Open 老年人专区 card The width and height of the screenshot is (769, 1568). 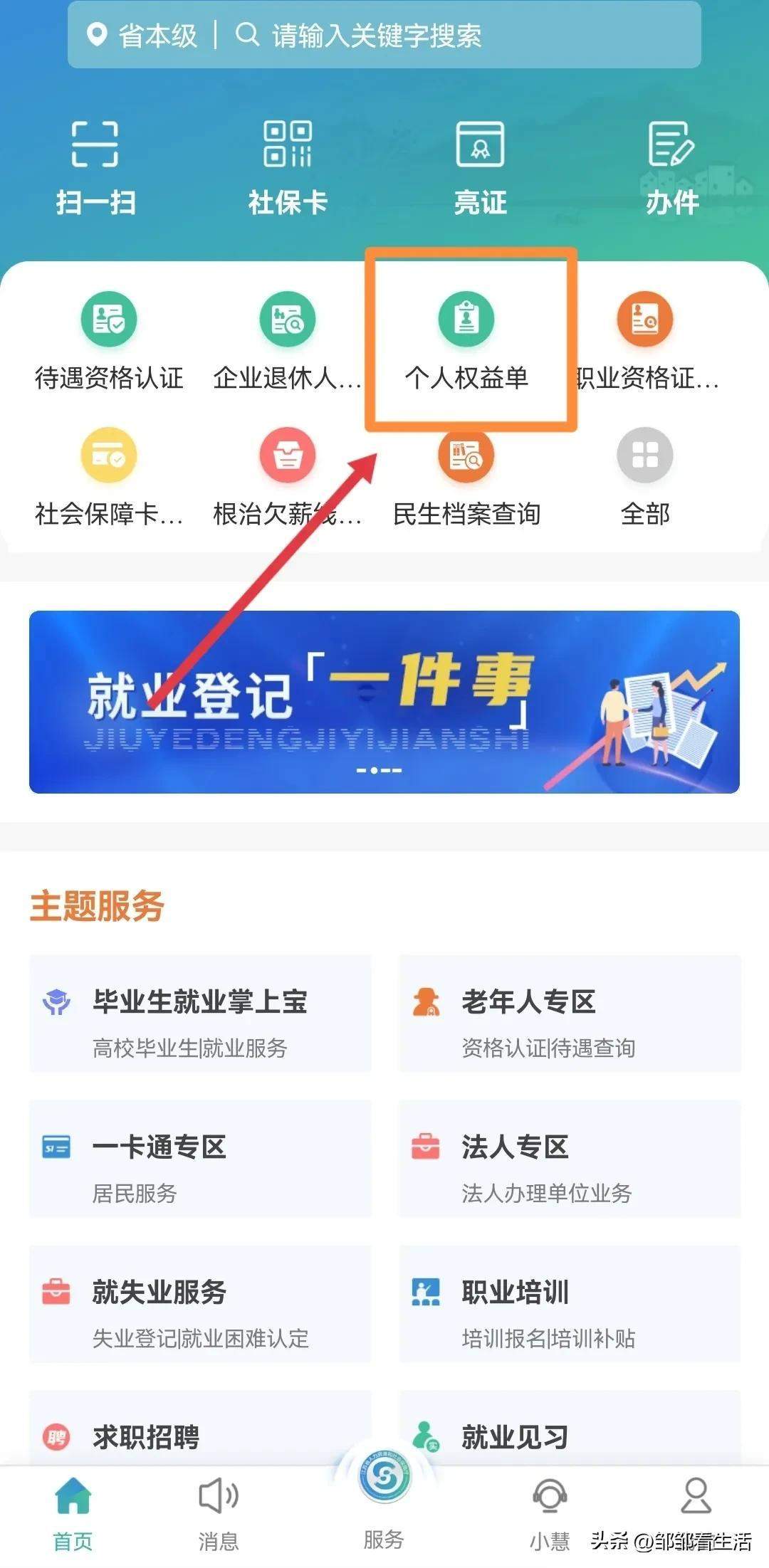point(570,1014)
